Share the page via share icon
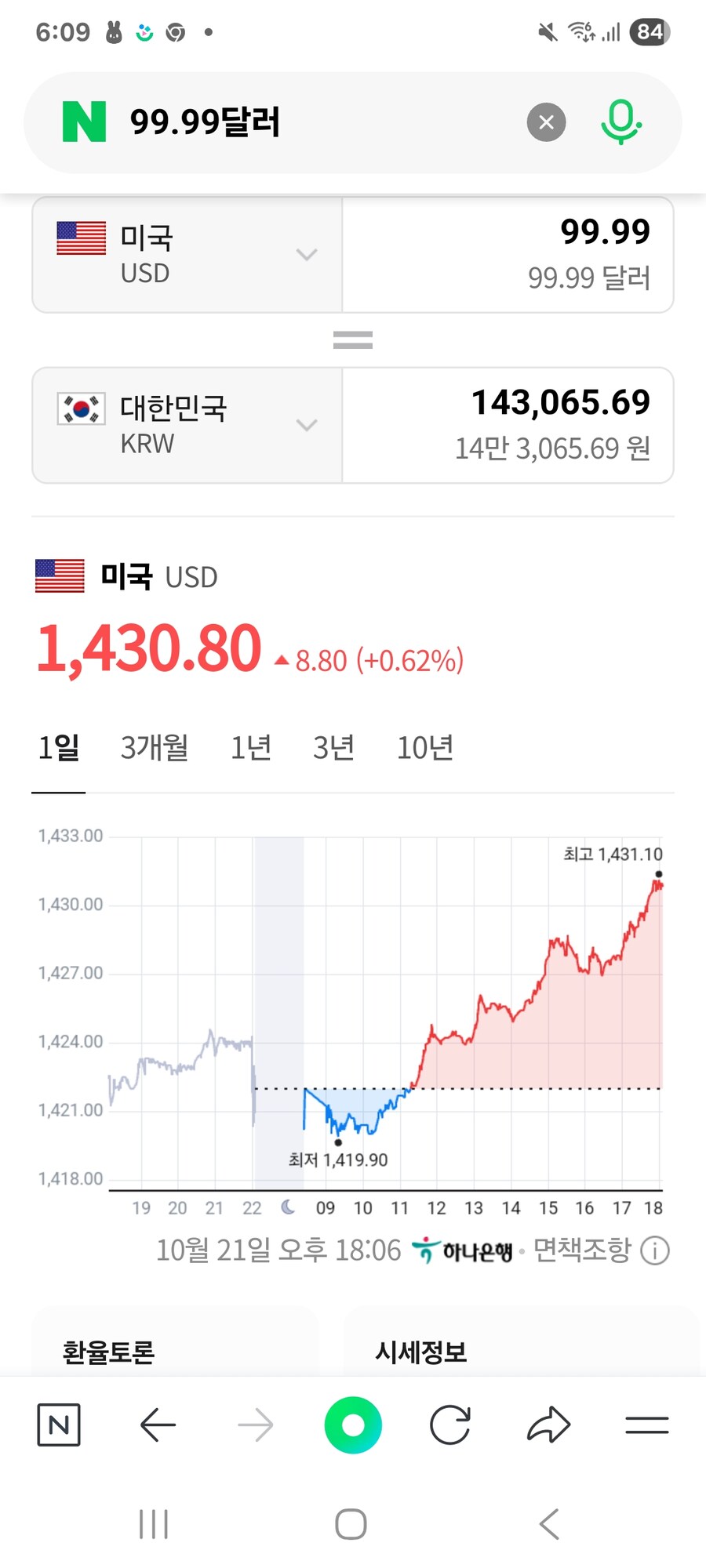 click(548, 1425)
